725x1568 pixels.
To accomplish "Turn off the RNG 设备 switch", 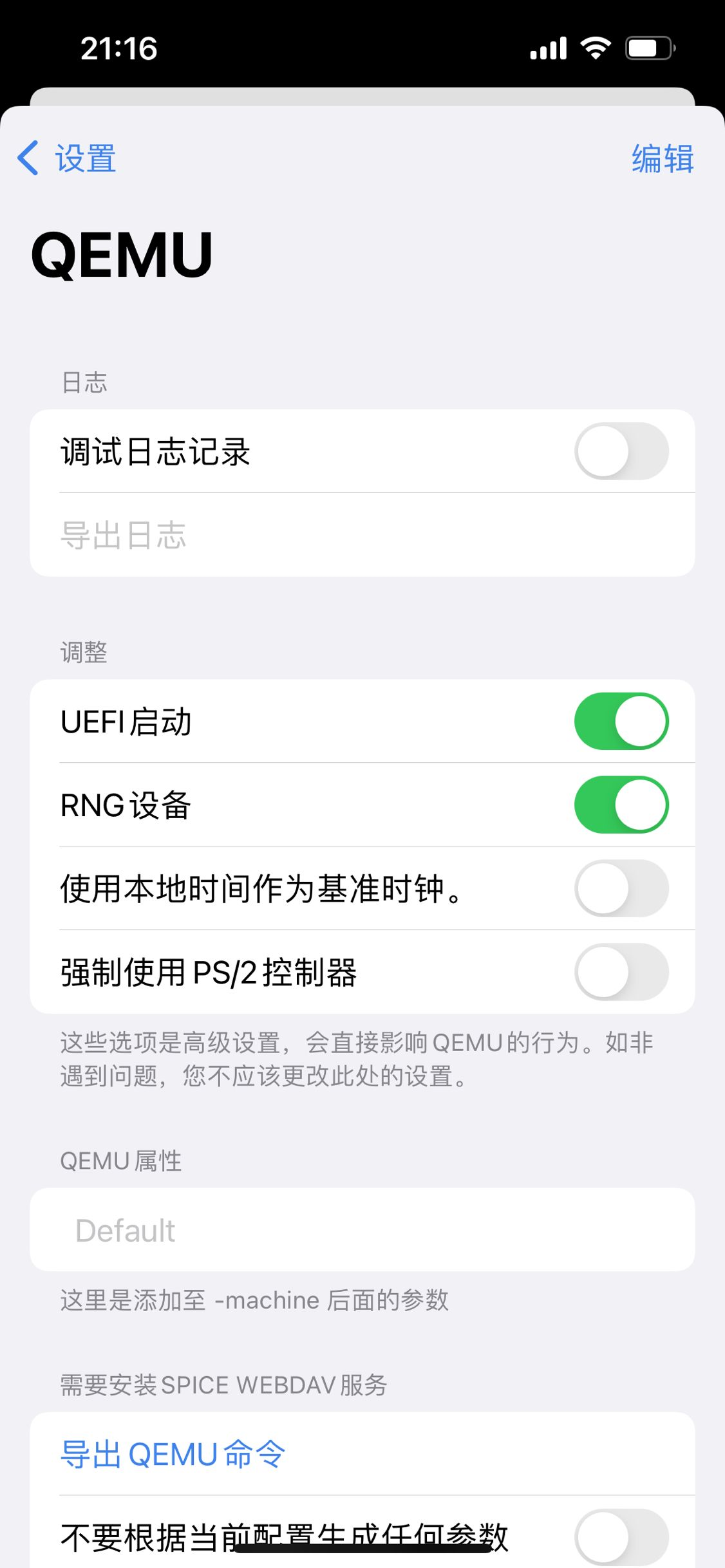I will click(x=622, y=805).
